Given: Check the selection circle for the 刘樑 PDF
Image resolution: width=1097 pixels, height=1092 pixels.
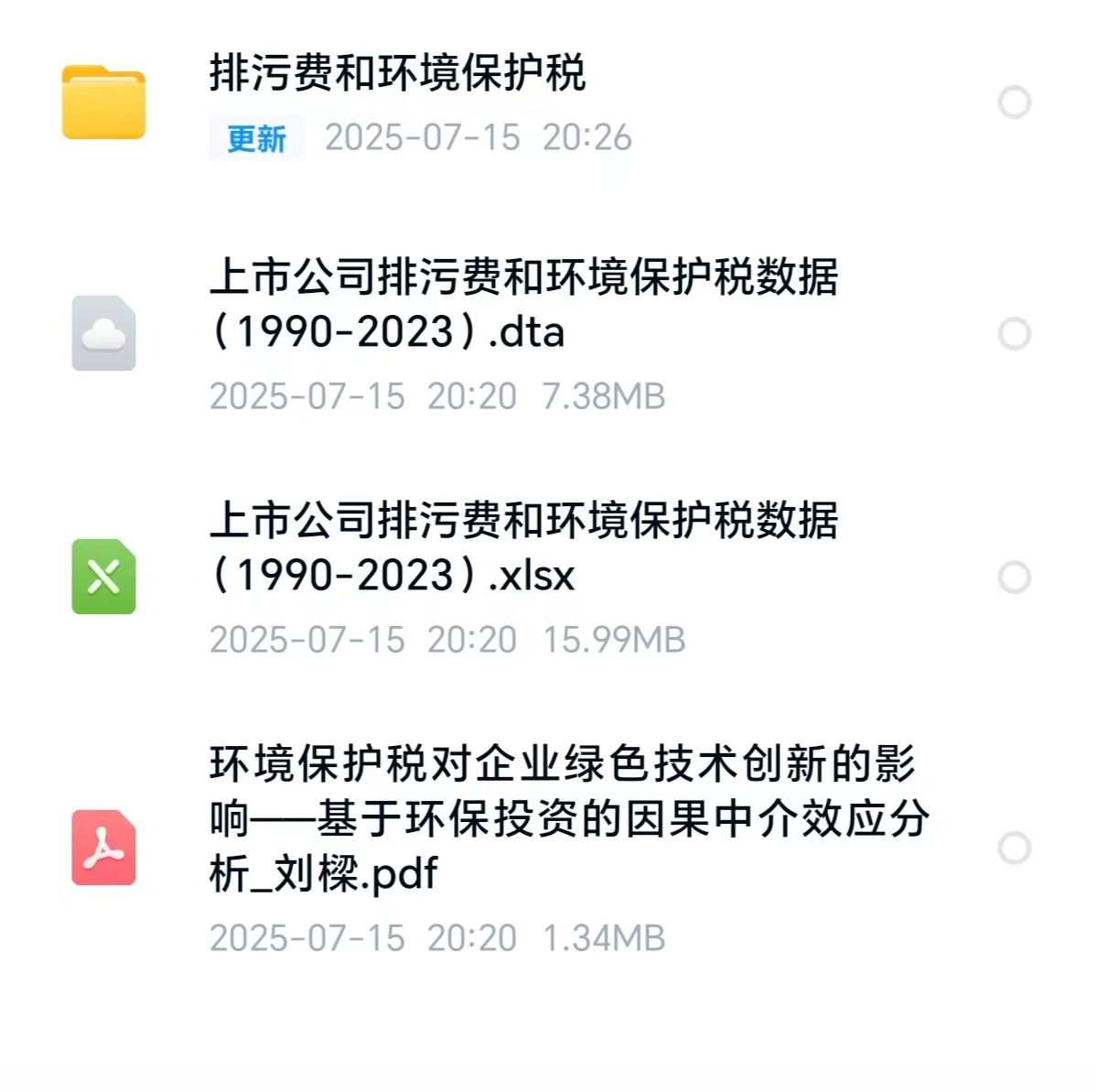Looking at the screenshot, I should 1014,849.
